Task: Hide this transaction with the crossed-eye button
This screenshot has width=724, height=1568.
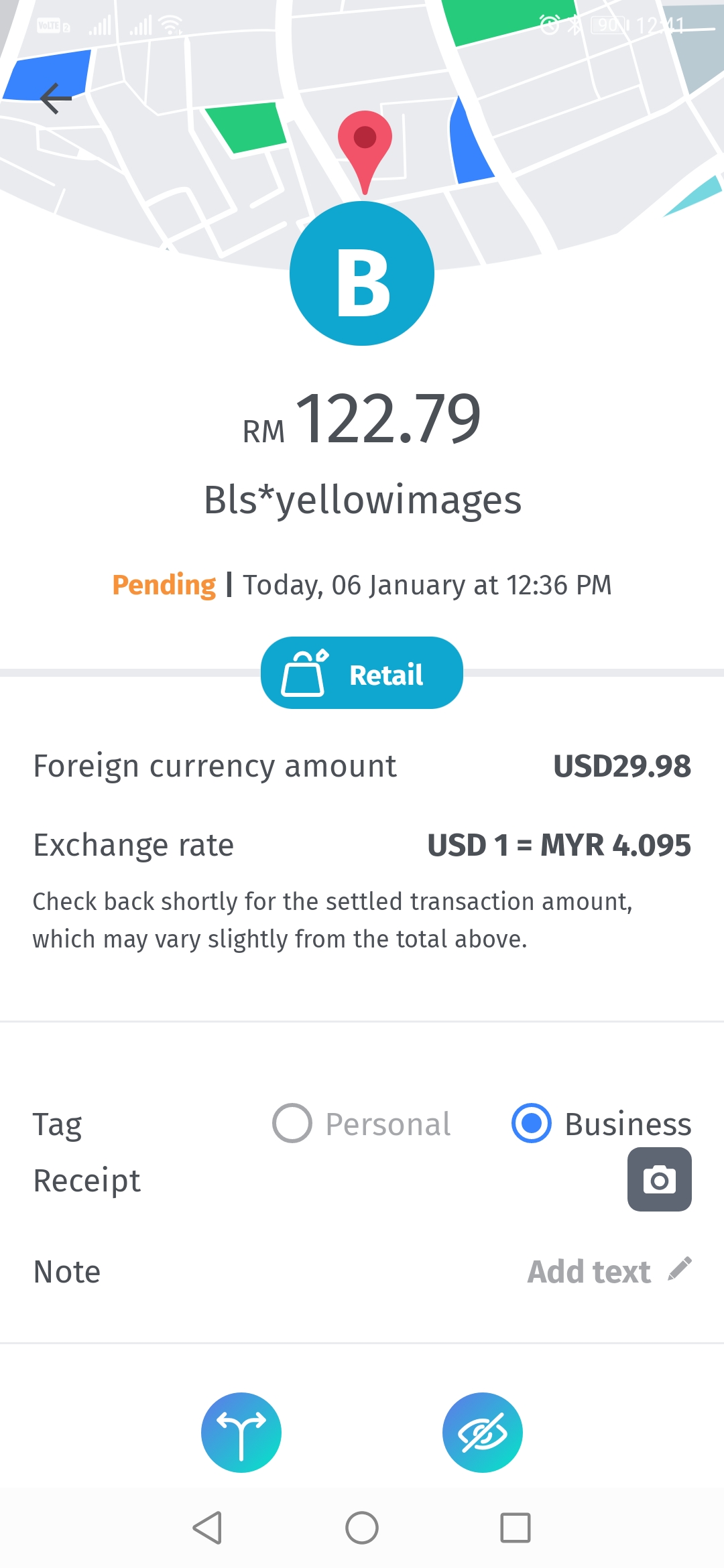Action: 483,1433
